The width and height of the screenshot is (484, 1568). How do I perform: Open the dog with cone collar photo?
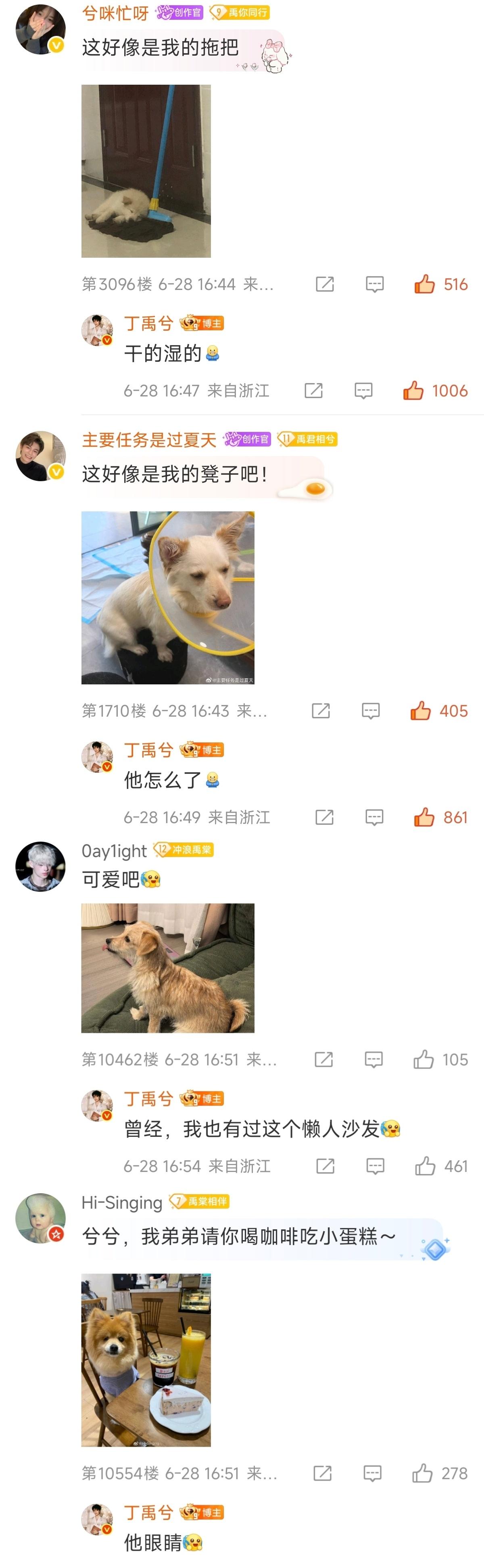167,598
